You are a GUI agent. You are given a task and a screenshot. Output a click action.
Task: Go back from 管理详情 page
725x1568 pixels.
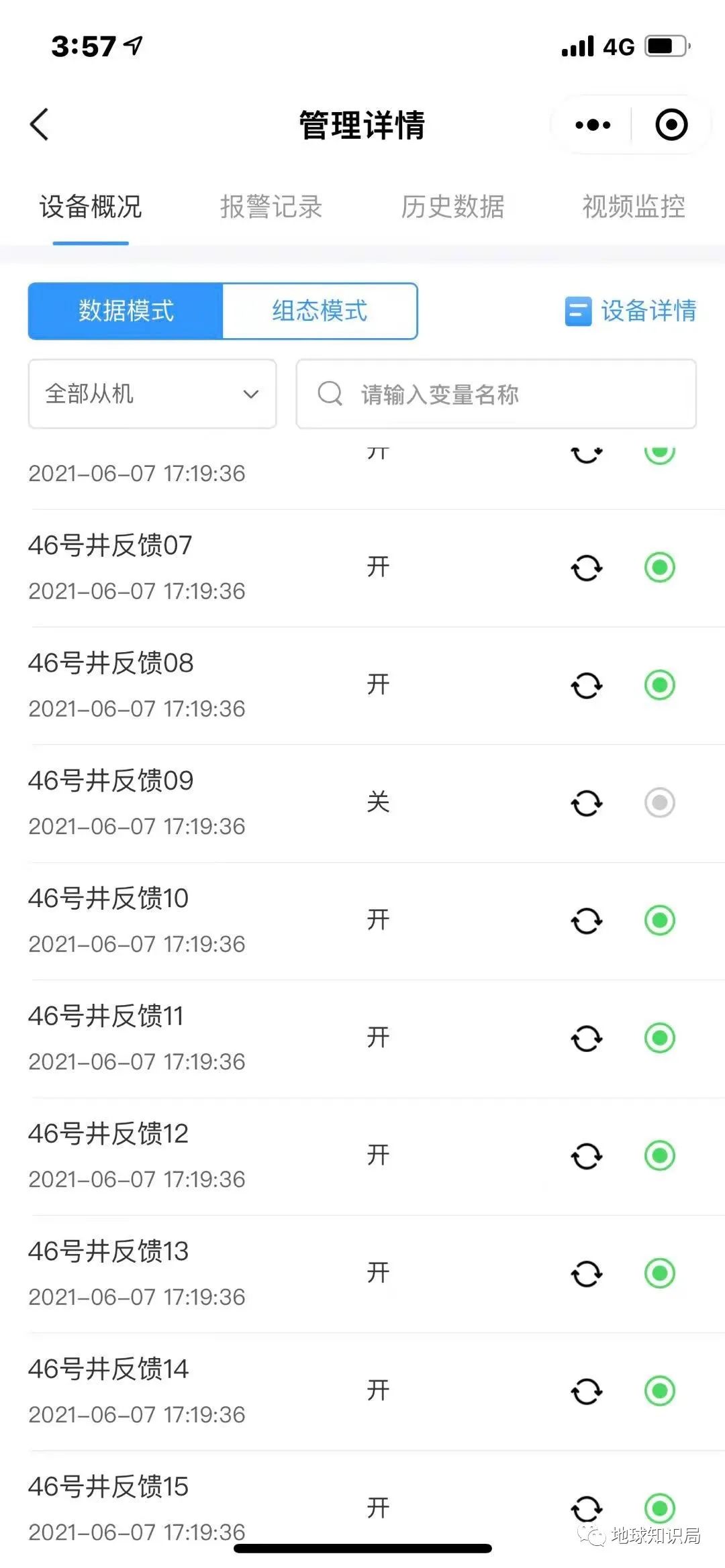click(40, 125)
